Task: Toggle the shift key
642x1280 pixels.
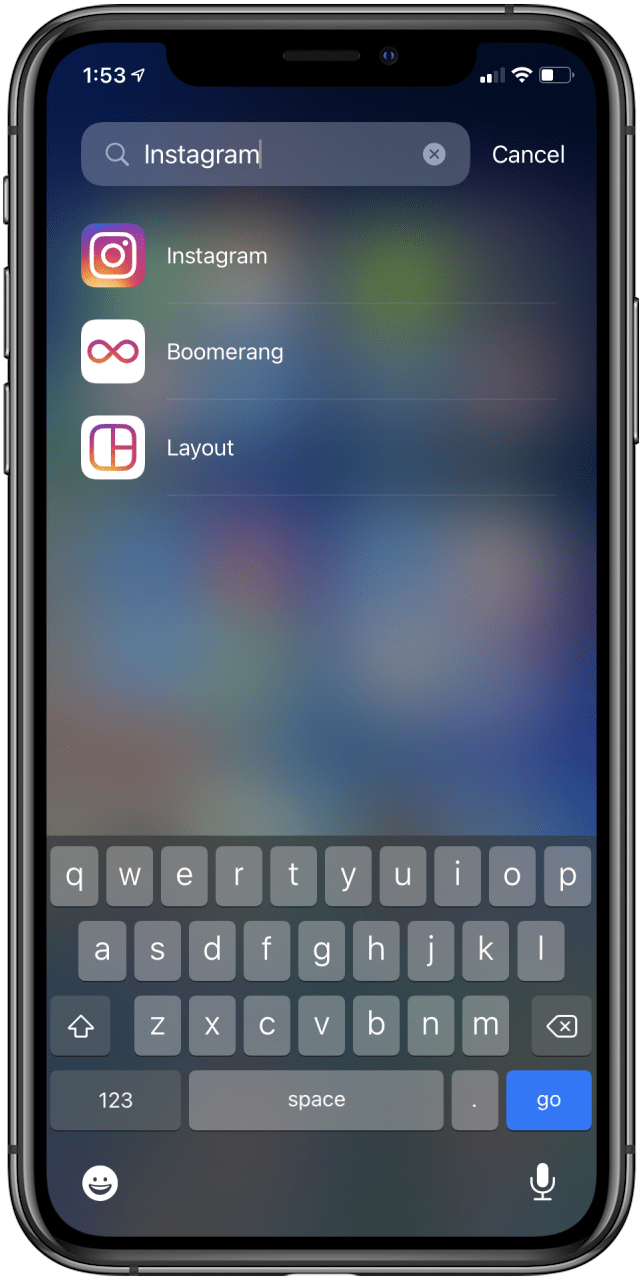Action: (81, 1026)
